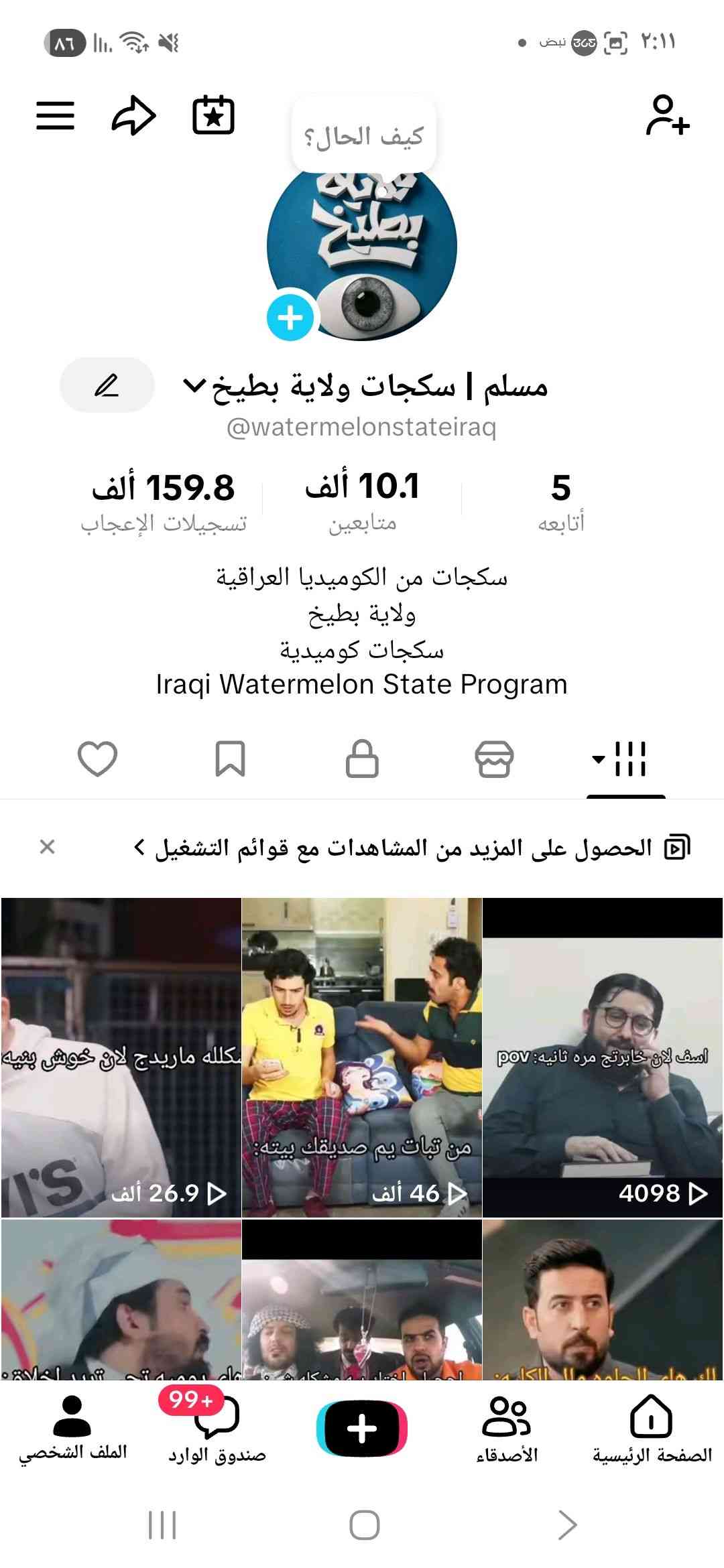Viewport: 724px width, 1568px height.
Task: Go to the home page (الصفحة الرئيسية) tab
Action: tap(652, 1429)
